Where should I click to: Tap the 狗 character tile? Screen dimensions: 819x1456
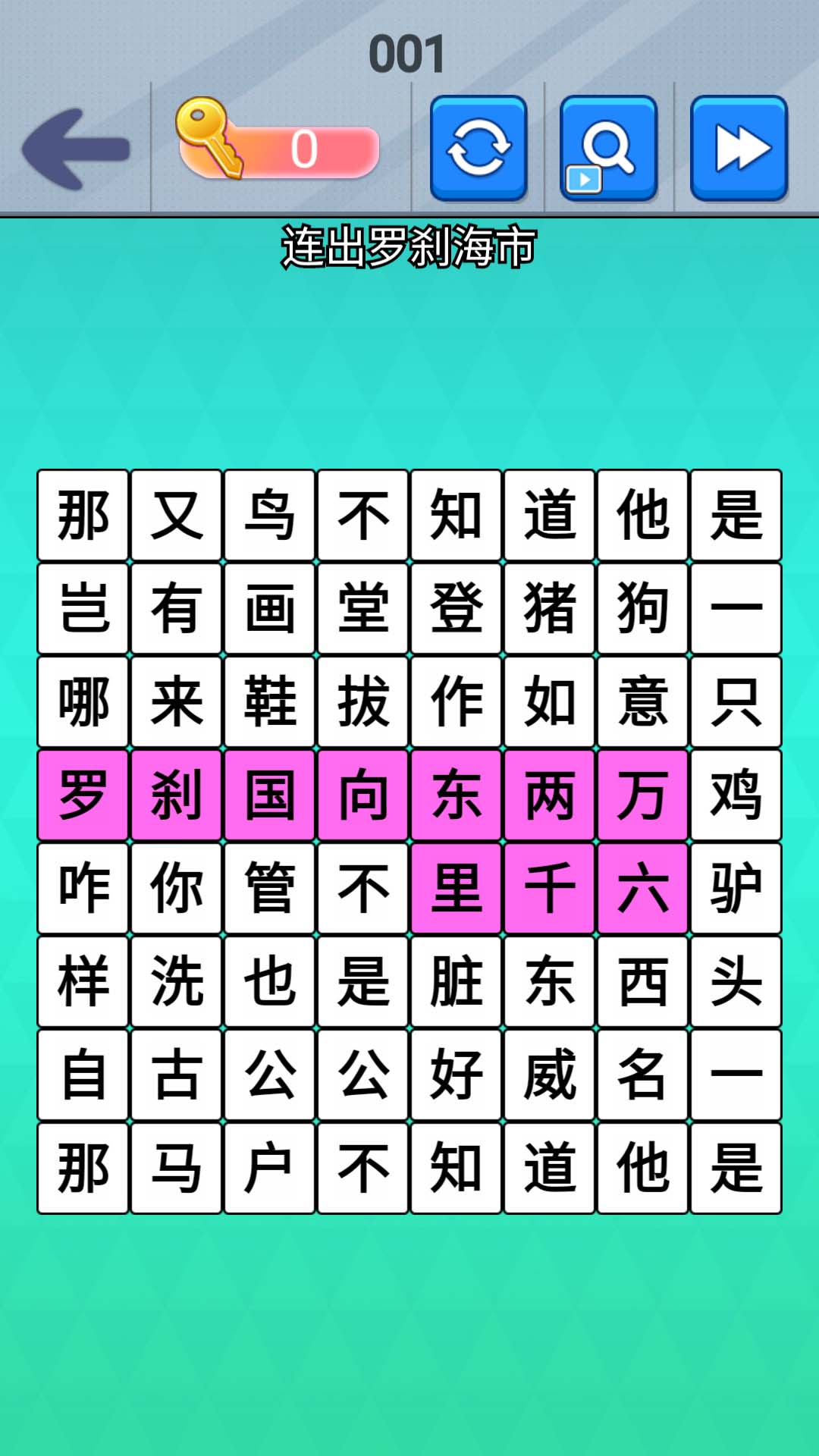(x=643, y=609)
